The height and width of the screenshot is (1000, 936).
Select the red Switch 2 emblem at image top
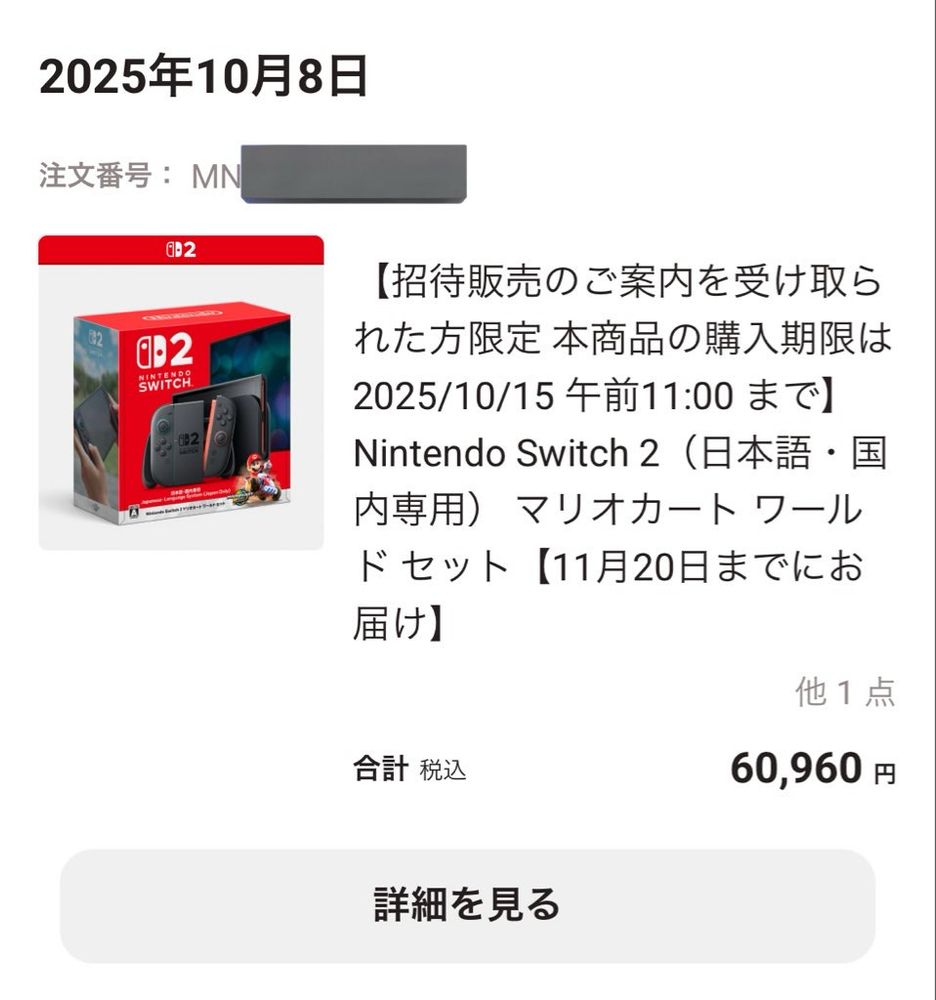[180, 247]
